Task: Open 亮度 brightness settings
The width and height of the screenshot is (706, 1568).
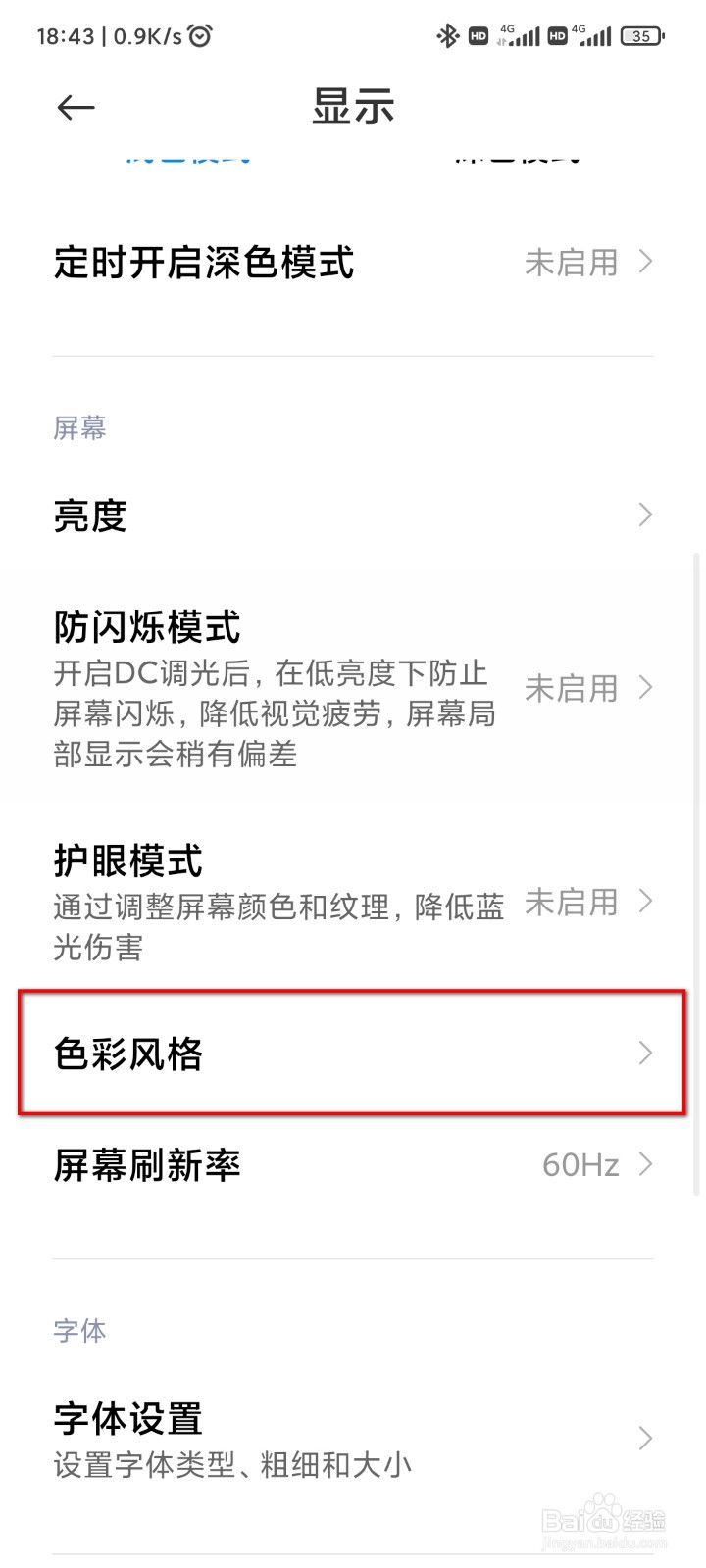Action: click(353, 514)
